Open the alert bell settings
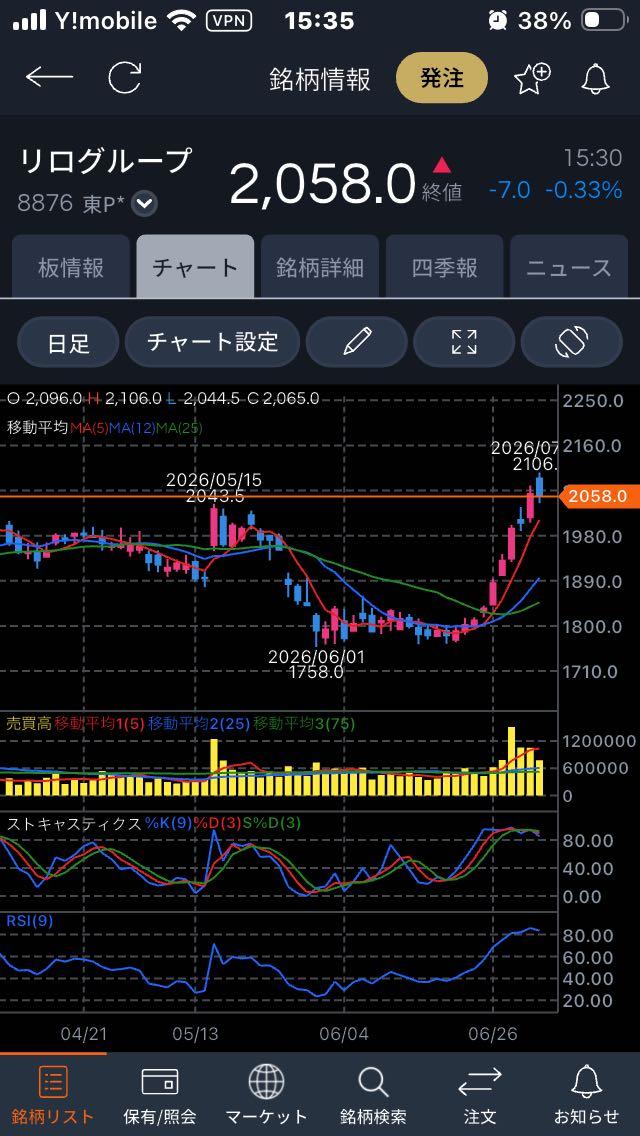Screen dimensions: 640x1136 [596, 78]
